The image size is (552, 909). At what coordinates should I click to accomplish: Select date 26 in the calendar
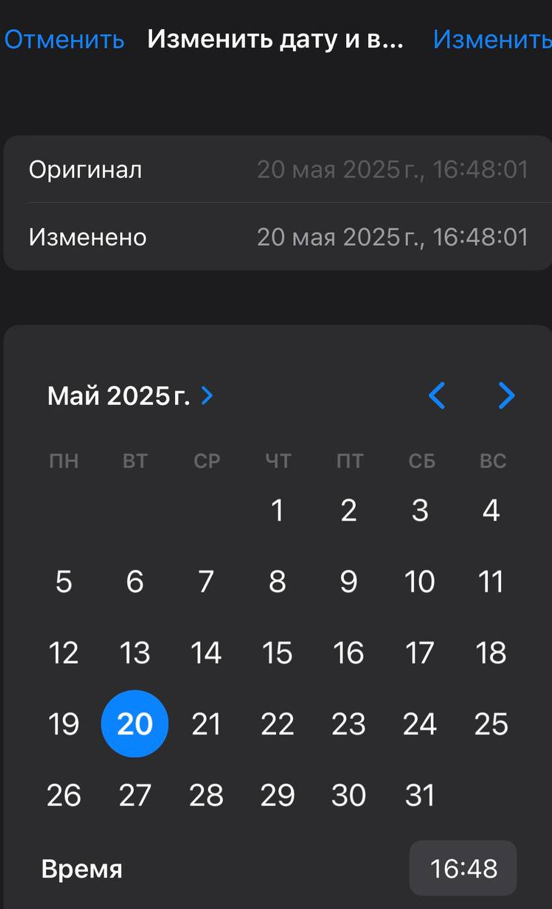(x=64, y=795)
